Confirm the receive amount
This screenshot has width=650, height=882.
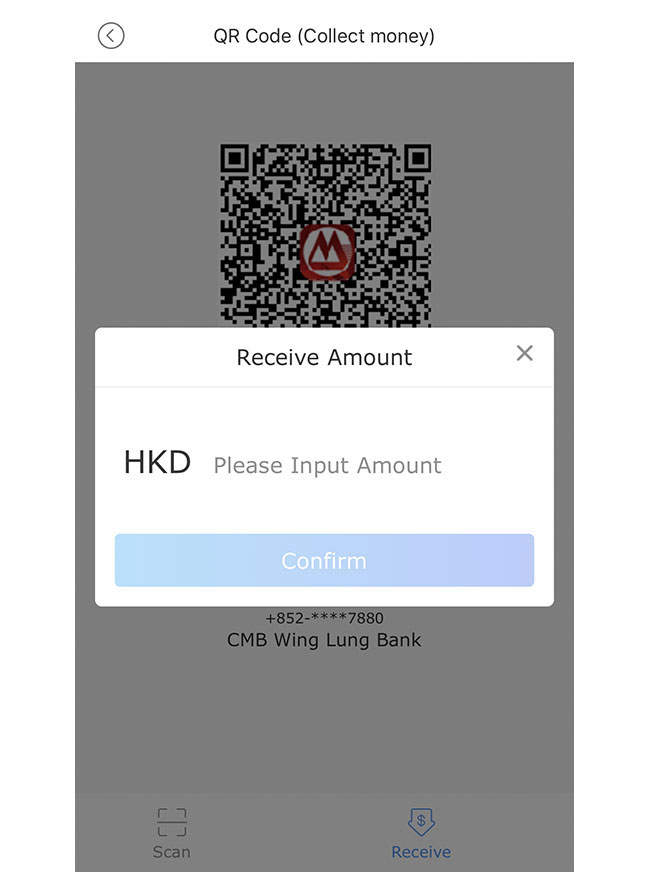pos(324,560)
